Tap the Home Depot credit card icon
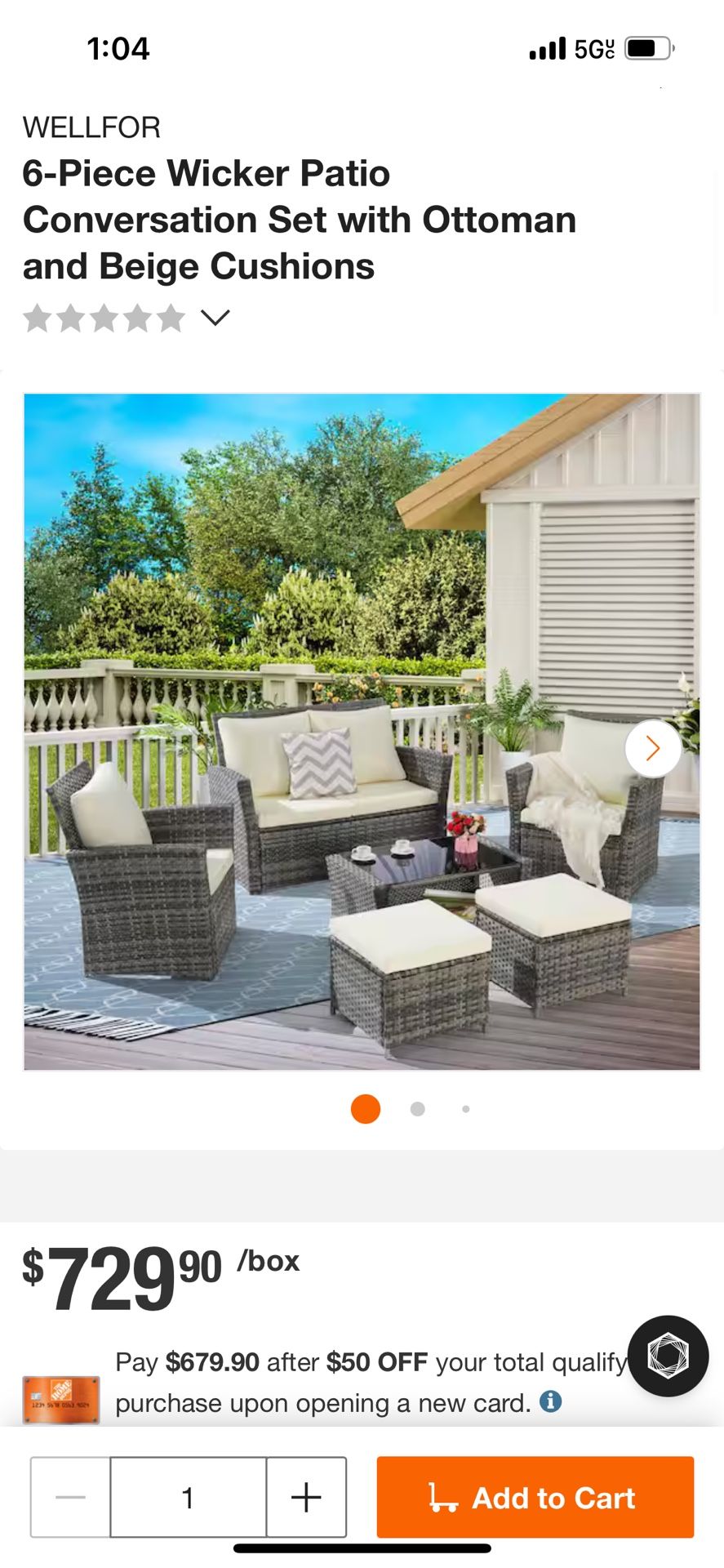Viewport: 724px width, 1568px height. point(60,1401)
